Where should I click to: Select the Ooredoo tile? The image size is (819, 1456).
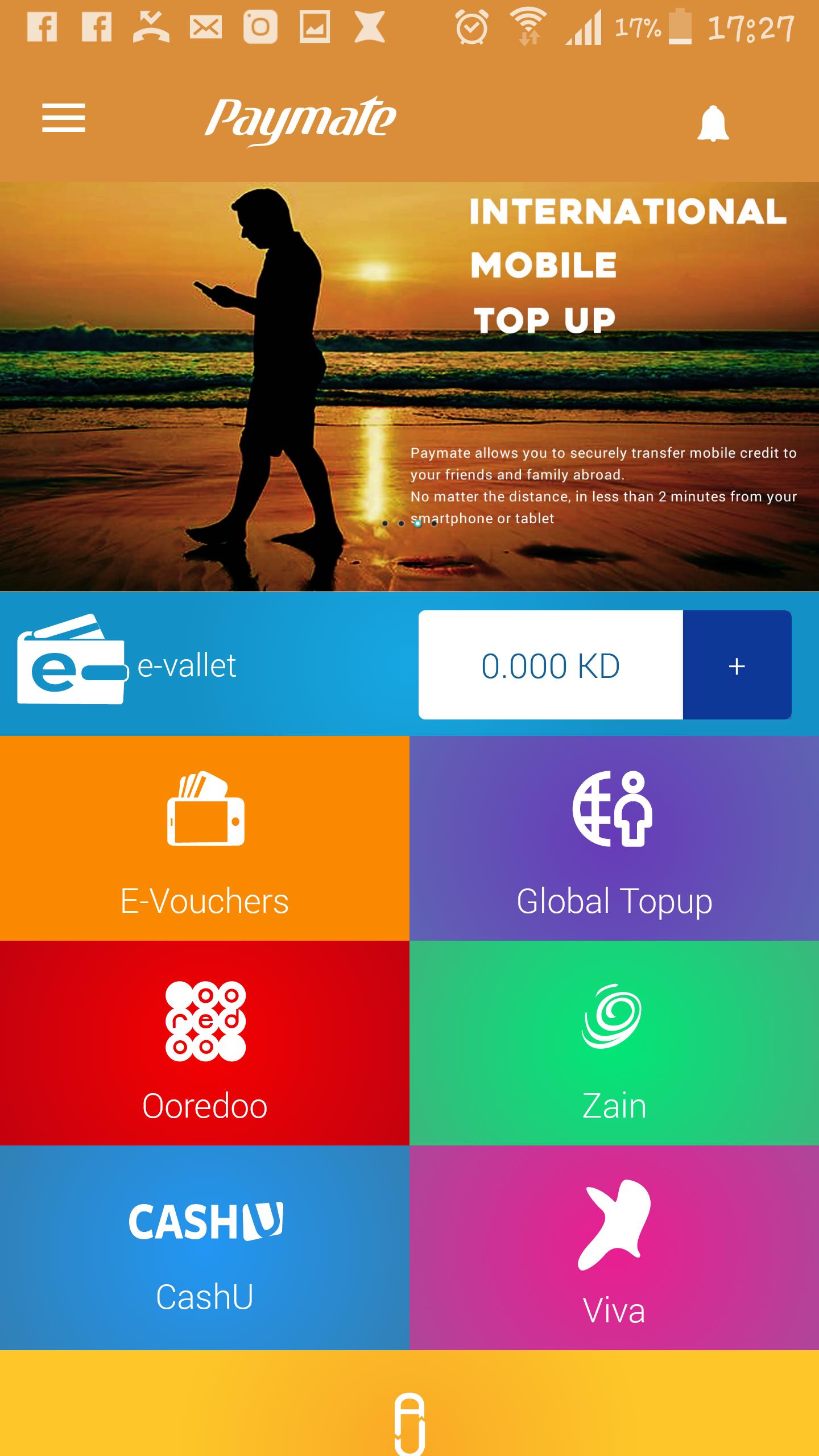(205, 1043)
